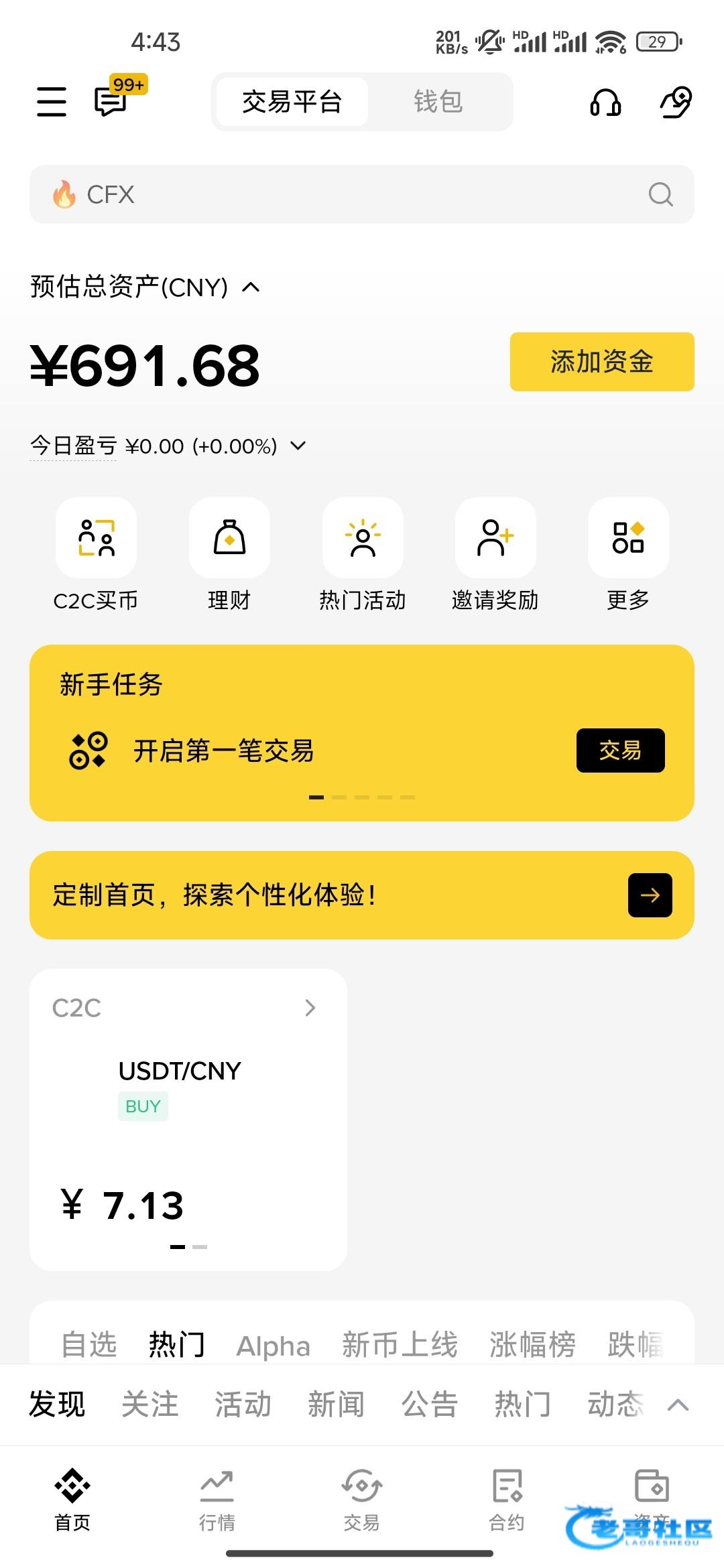Open C2C买币 shortcut

(96, 539)
